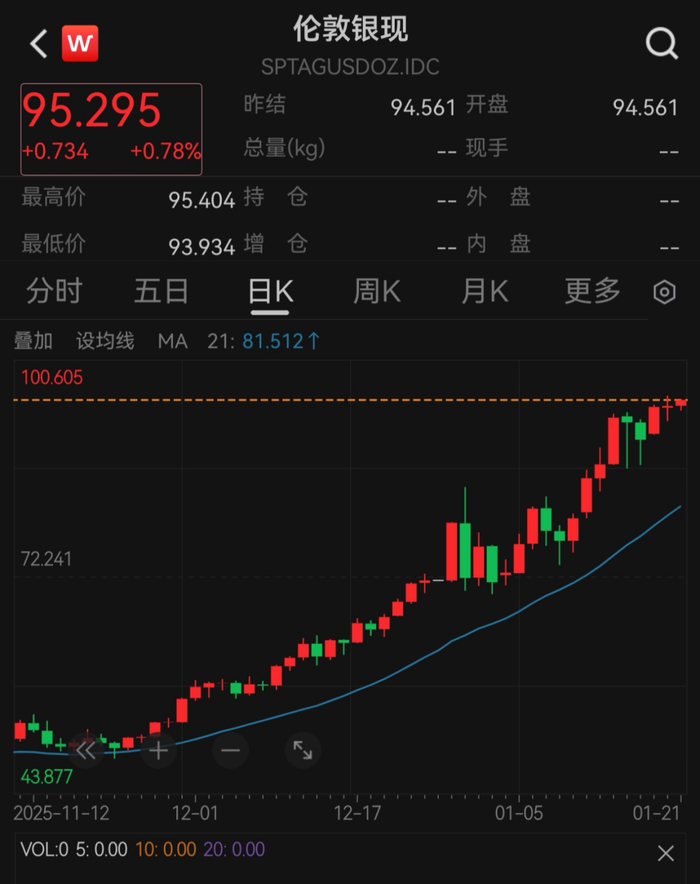Screen dimensions: 700x884
Task: Tap 叠加 to overlay another chart
Action: pyautogui.click(x=33, y=341)
